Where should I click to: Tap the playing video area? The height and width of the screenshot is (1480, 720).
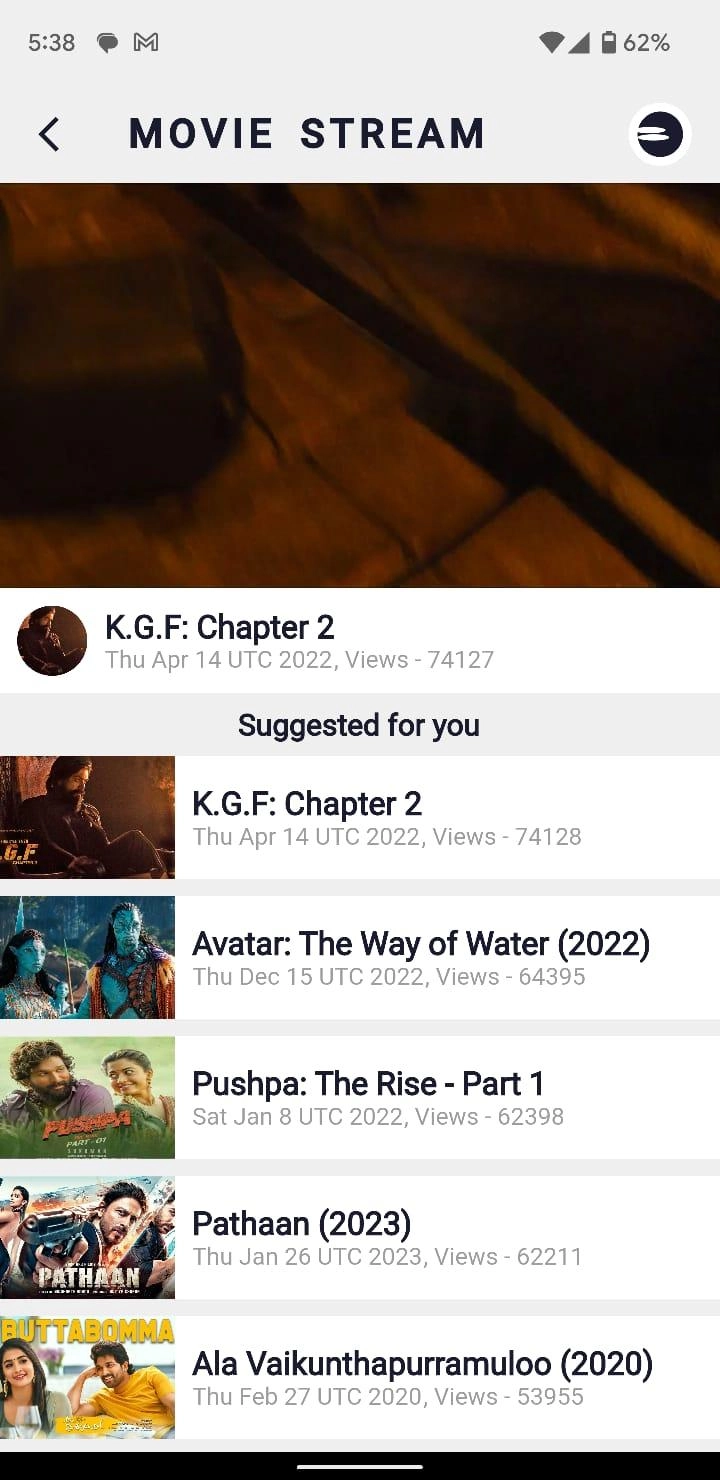tap(360, 385)
